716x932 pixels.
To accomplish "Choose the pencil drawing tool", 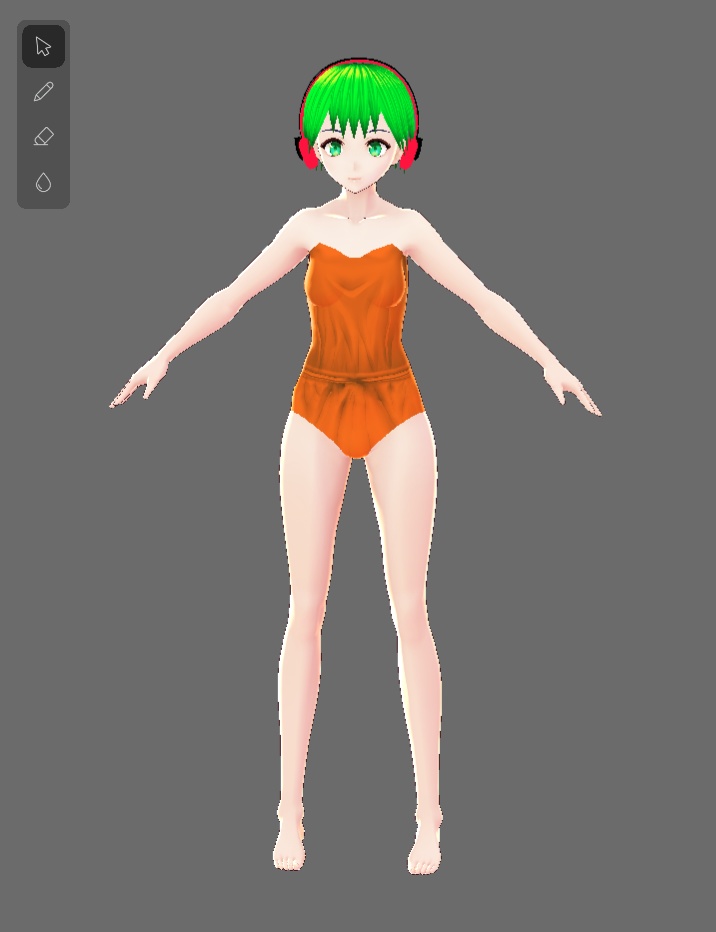I will [x=43, y=92].
